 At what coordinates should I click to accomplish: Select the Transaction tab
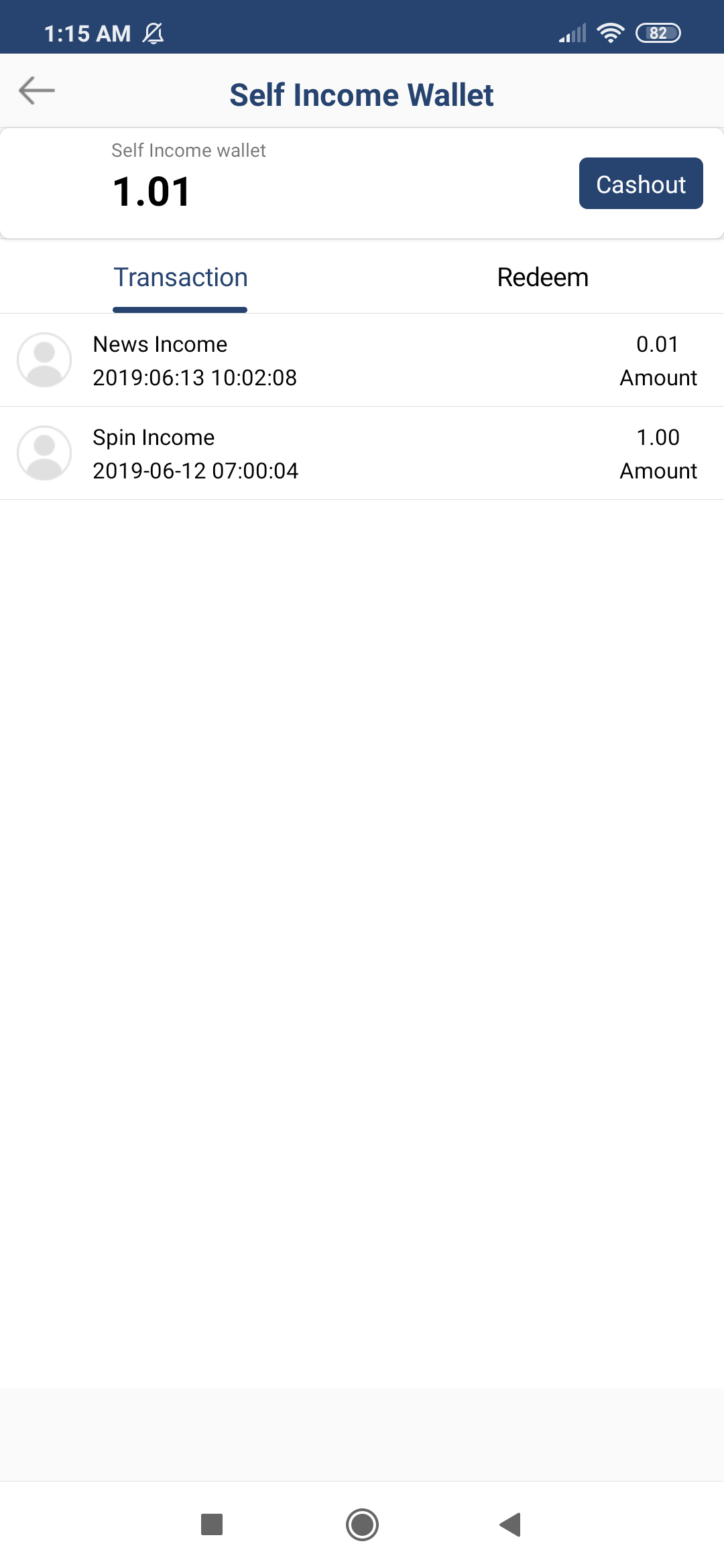[180, 277]
